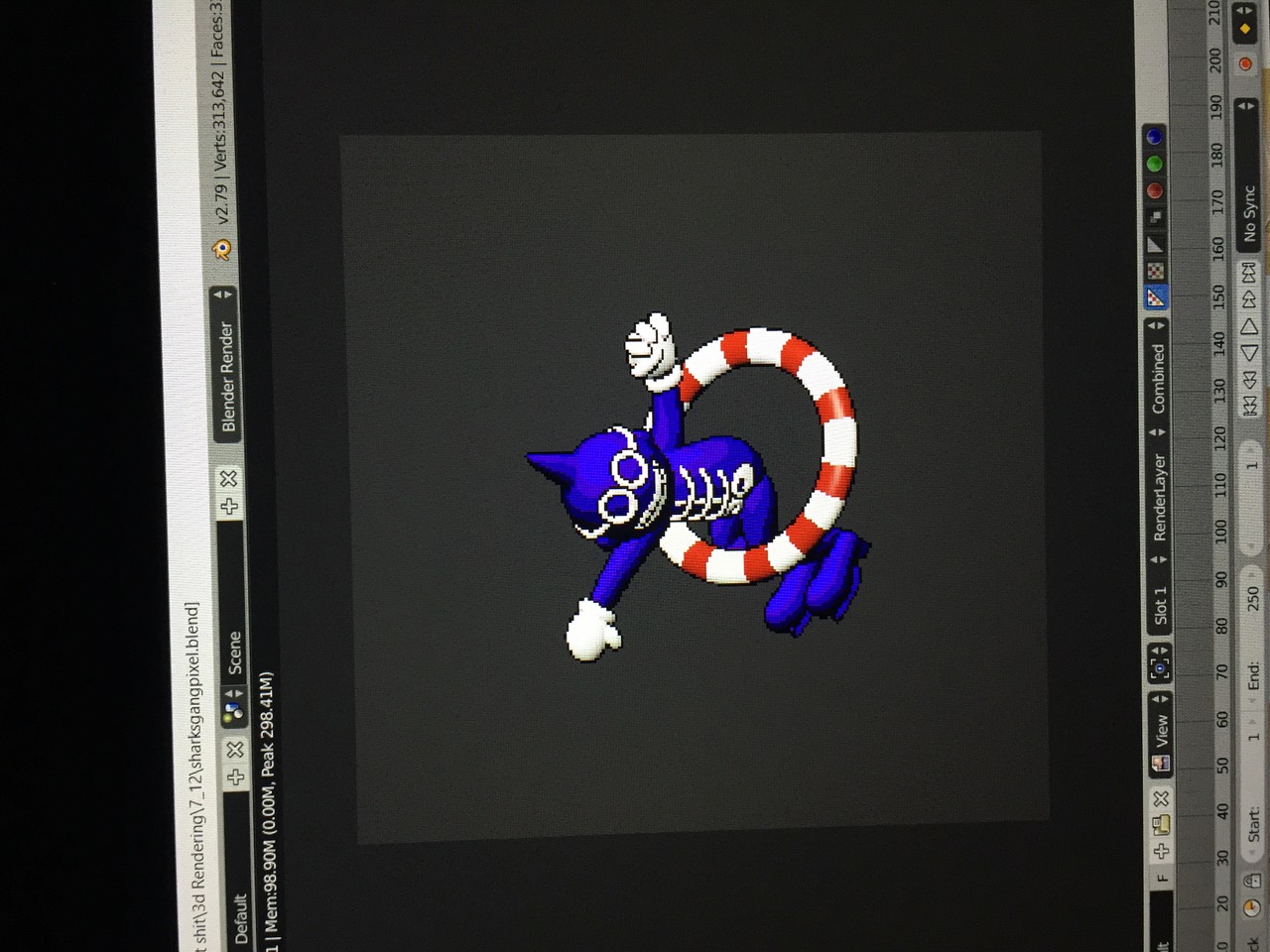Enable the red channel display button
This screenshot has height=952, width=1270.
coord(1154,189)
